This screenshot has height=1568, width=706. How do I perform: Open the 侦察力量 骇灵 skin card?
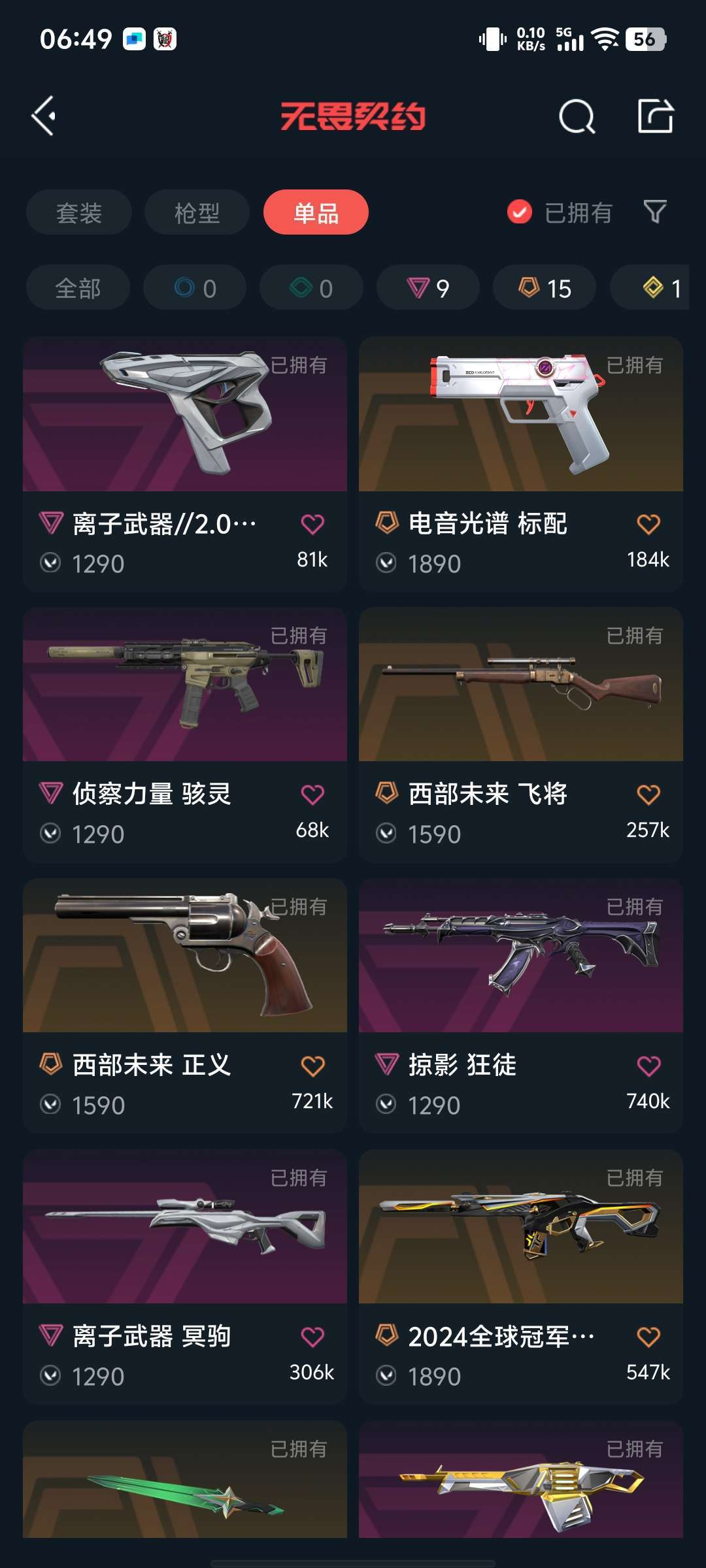185,686
